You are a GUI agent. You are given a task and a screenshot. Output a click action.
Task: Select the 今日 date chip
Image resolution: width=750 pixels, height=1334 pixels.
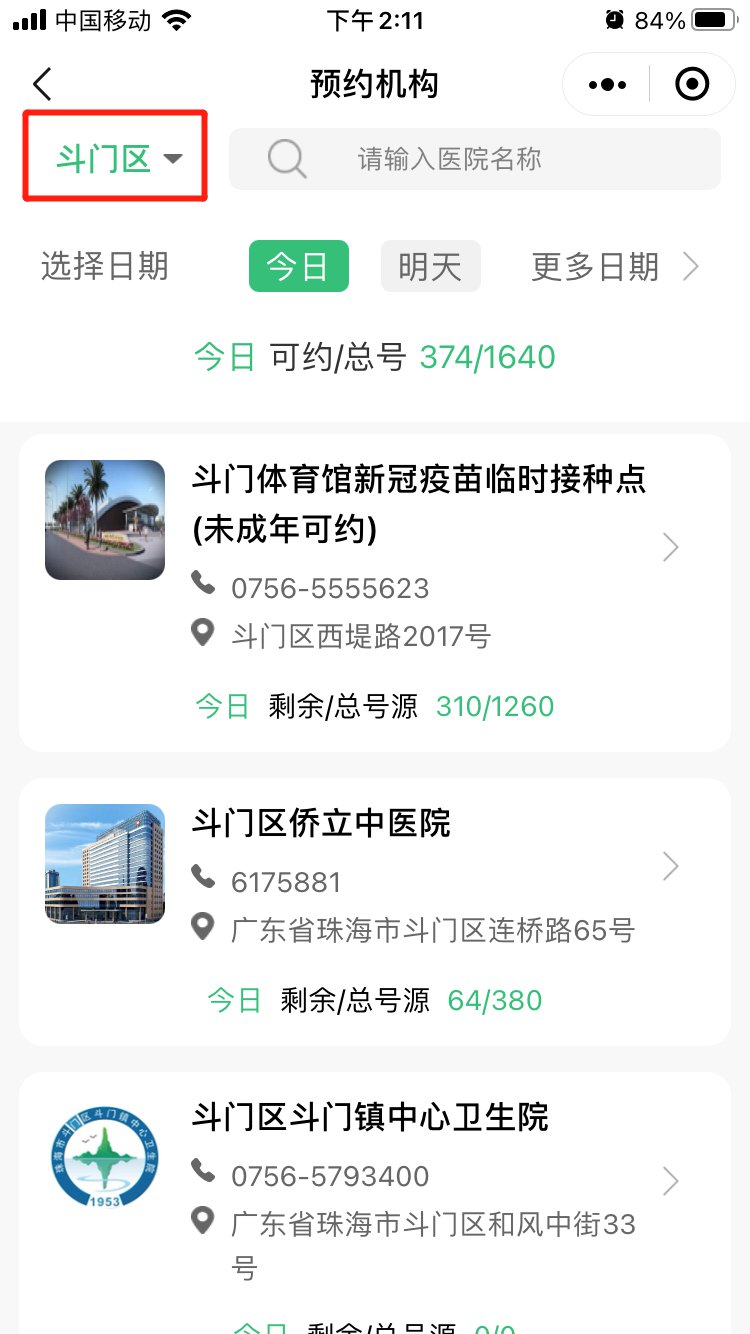[x=298, y=267]
